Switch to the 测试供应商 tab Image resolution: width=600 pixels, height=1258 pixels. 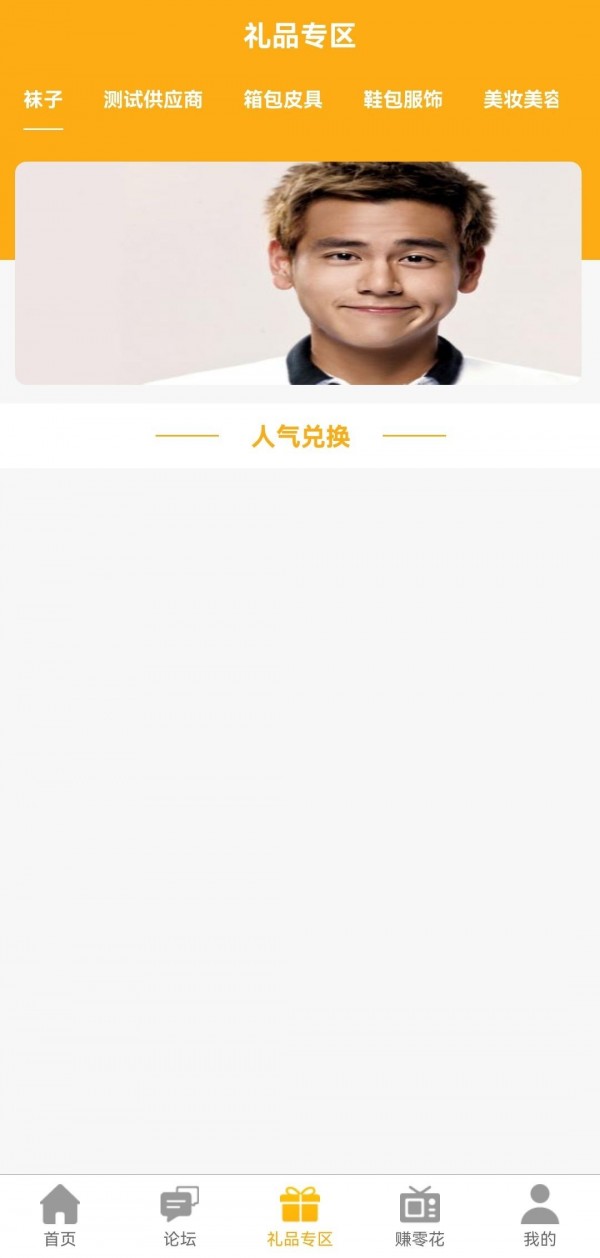153,100
